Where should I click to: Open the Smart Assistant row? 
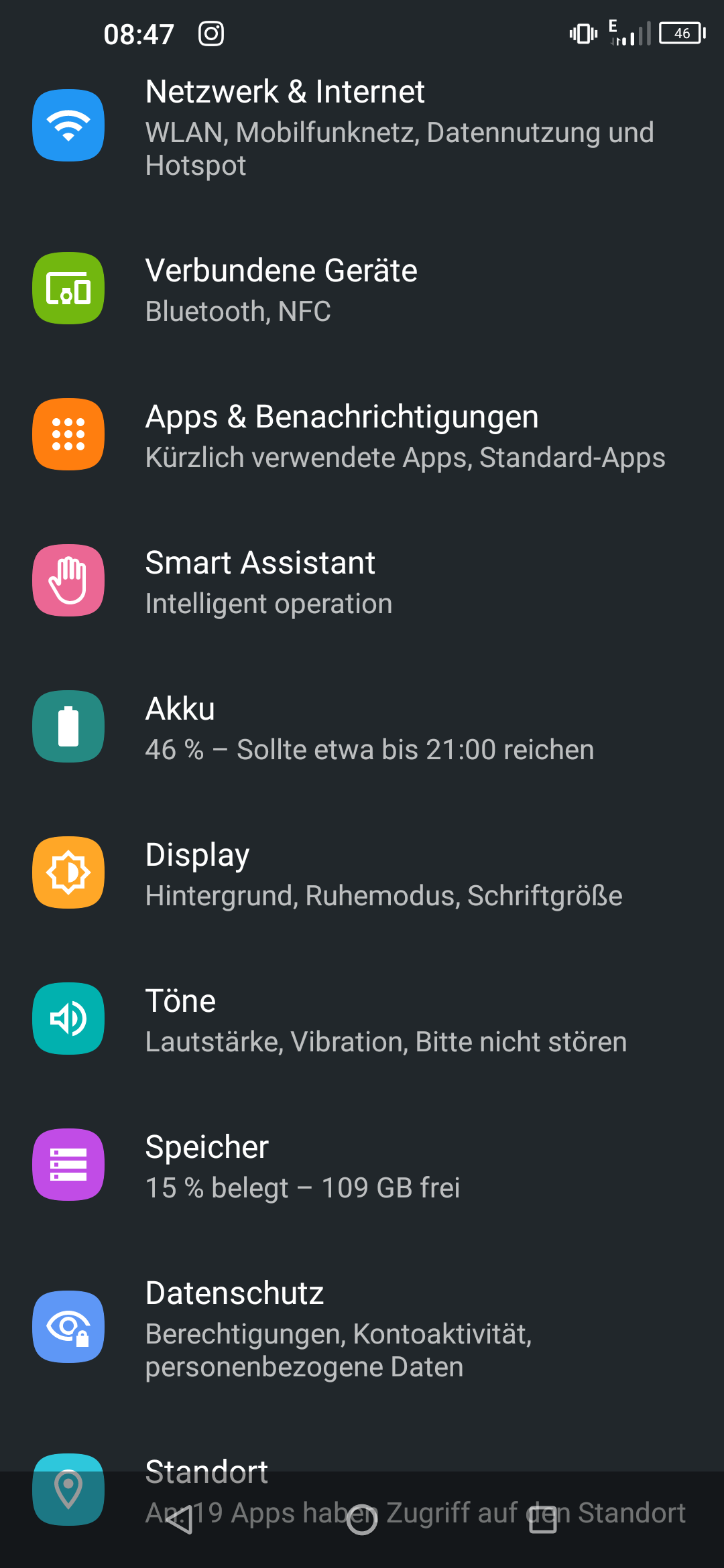point(362,581)
